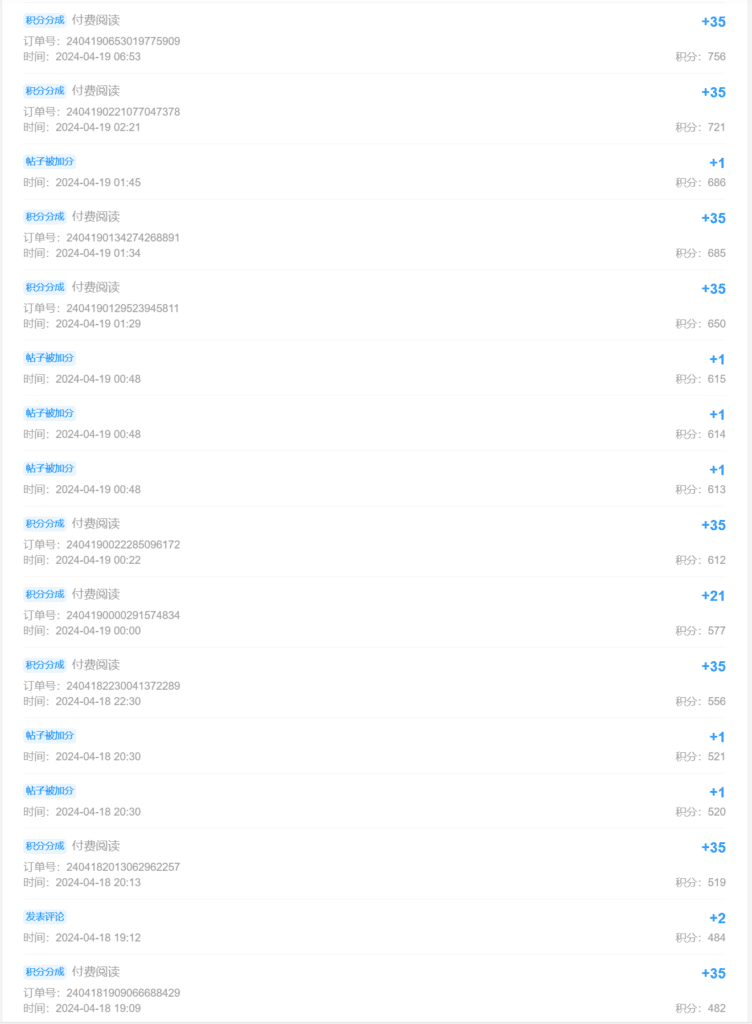The height and width of the screenshot is (1024, 752).
Task: Click the 发表评论 badge from 2024-04-18 19:12
Action: point(42,916)
